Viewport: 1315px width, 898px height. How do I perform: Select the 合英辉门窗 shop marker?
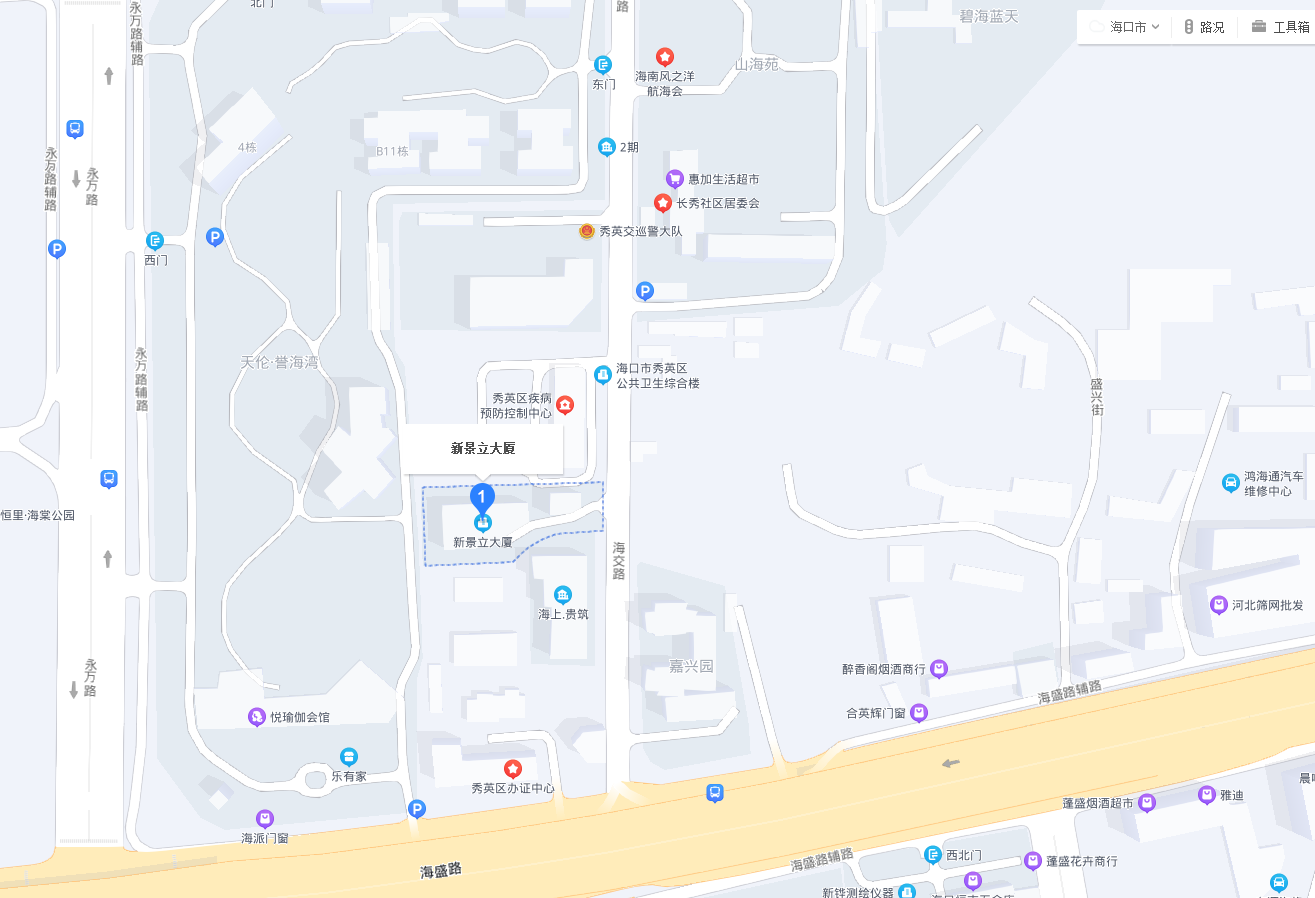pos(918,713)
